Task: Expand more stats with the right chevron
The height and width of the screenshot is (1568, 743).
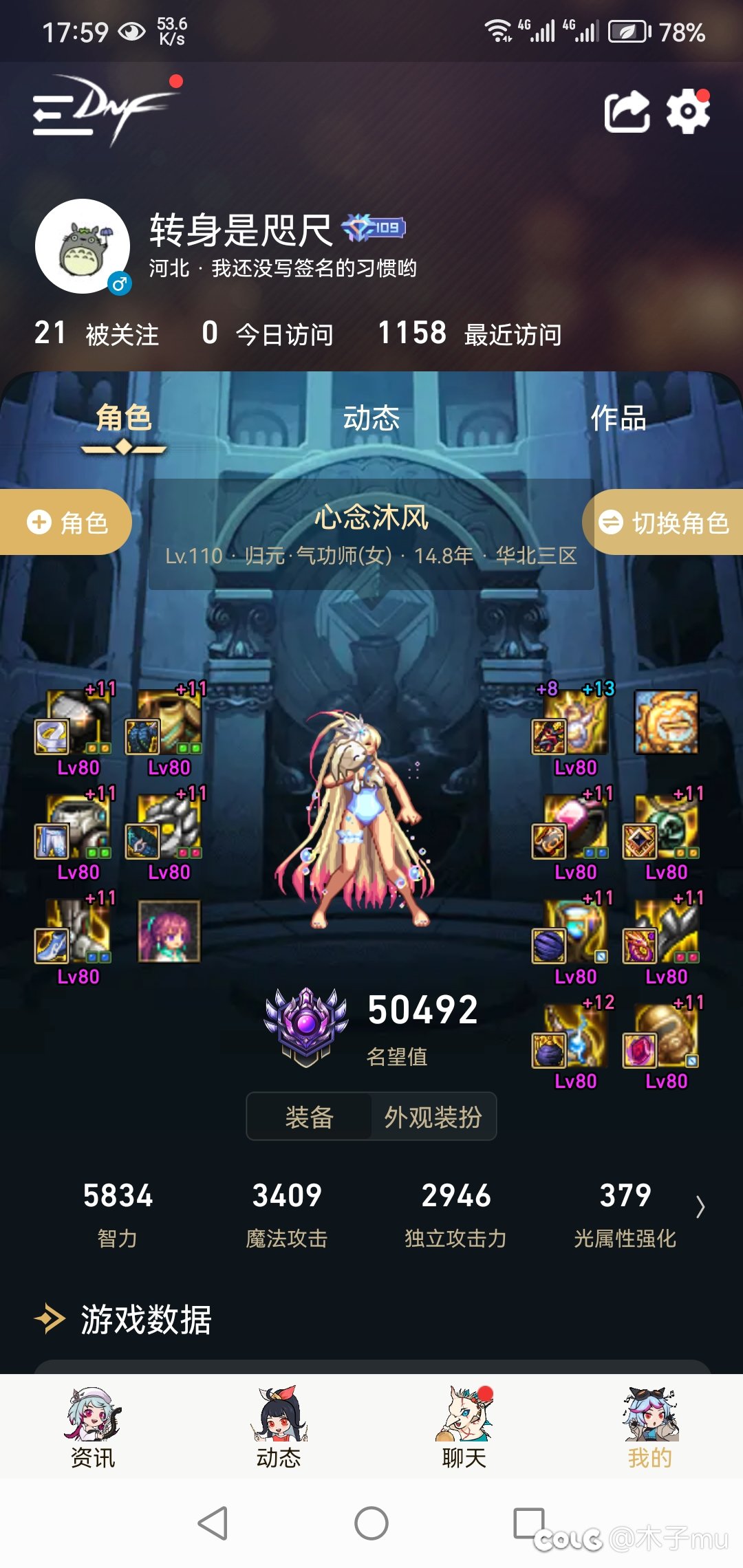Action: pyautogui.click(x=700, y=1207)
